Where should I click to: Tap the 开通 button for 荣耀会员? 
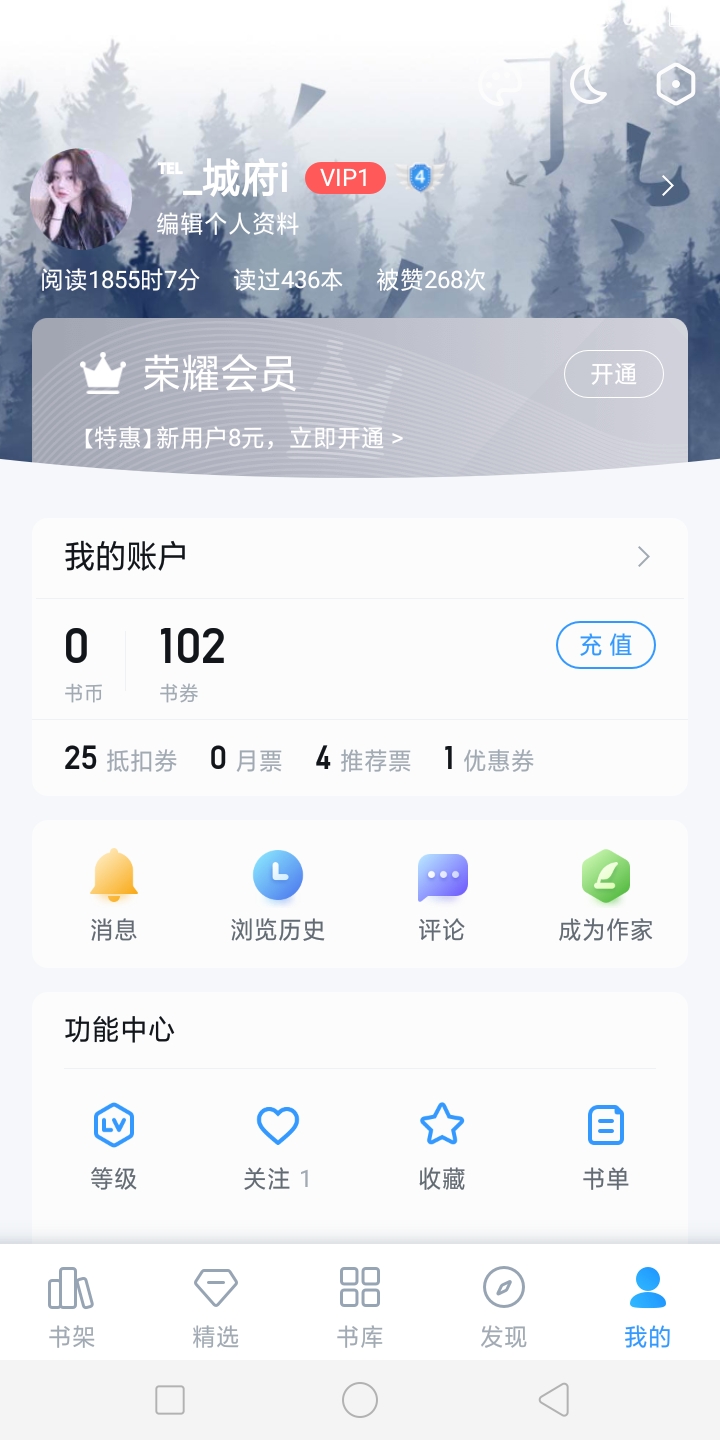(613, 374)
